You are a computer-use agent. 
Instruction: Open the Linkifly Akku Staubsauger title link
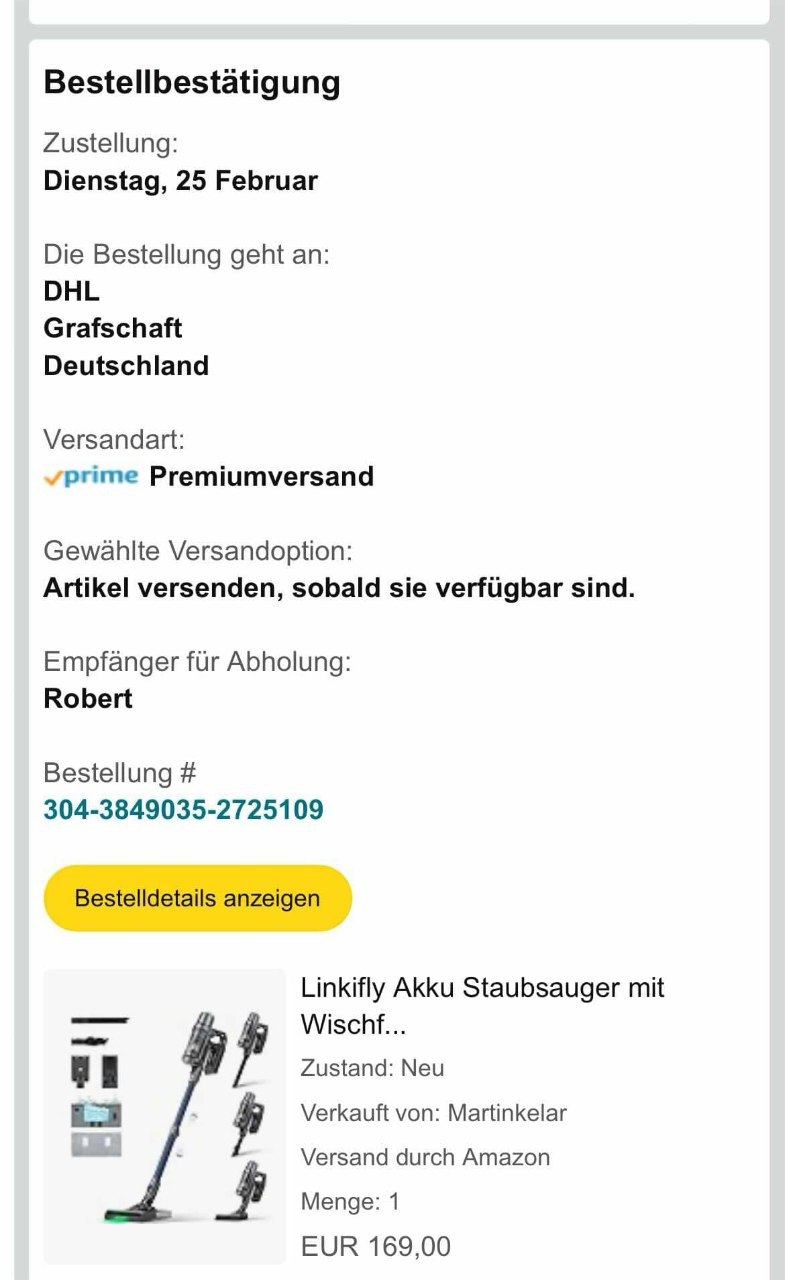click(x=482, y=1005)
